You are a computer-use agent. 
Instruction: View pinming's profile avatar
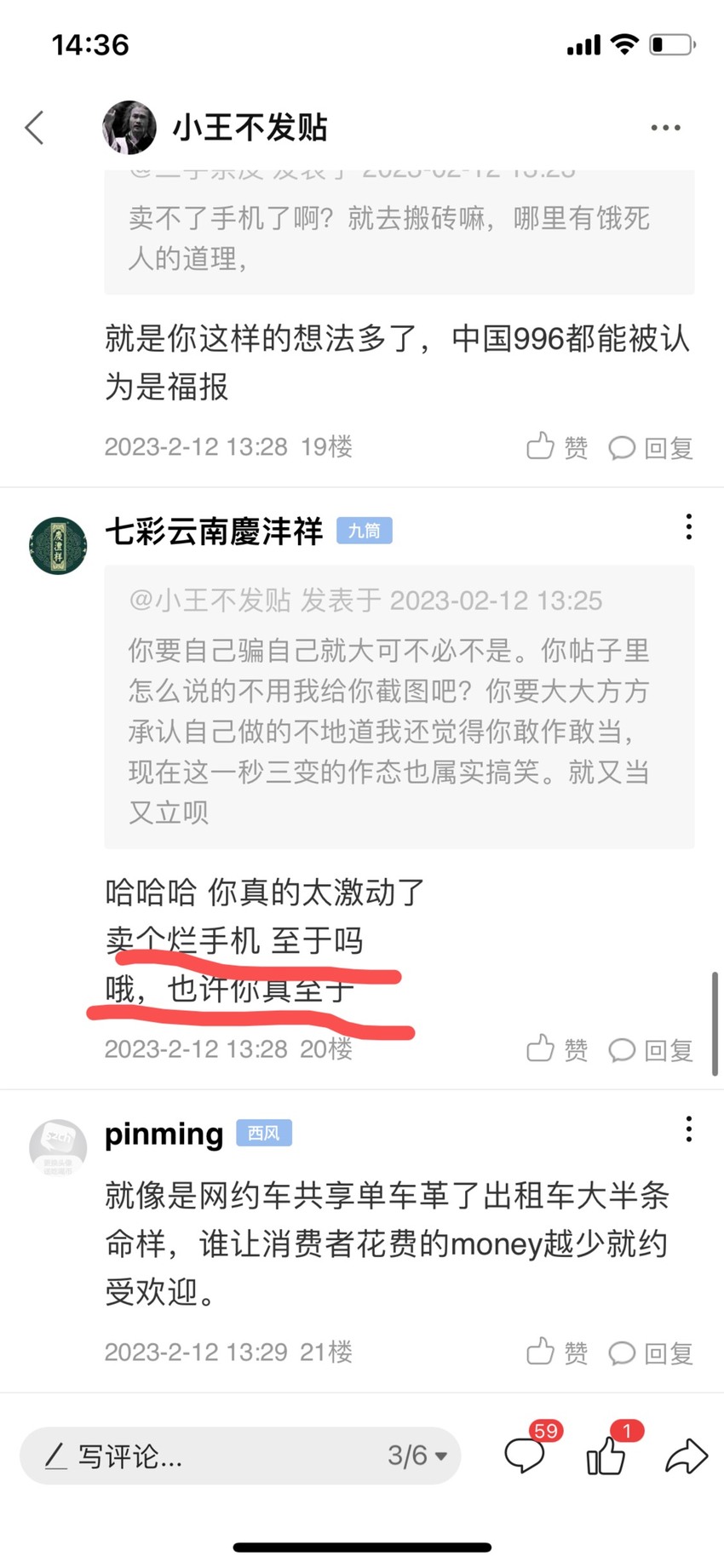pos(58,1148)
